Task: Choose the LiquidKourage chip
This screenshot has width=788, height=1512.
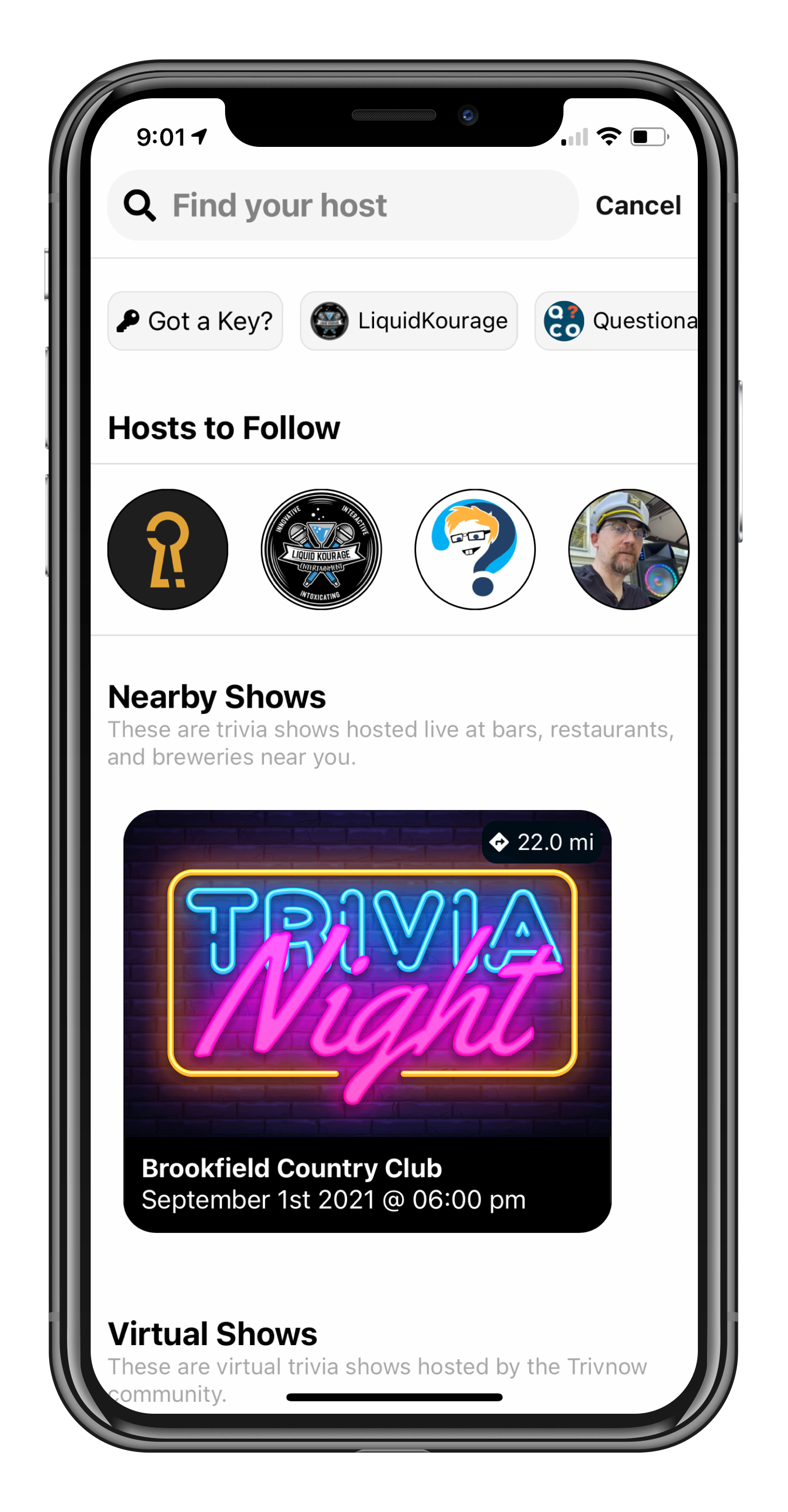Action: coord(409,321)
